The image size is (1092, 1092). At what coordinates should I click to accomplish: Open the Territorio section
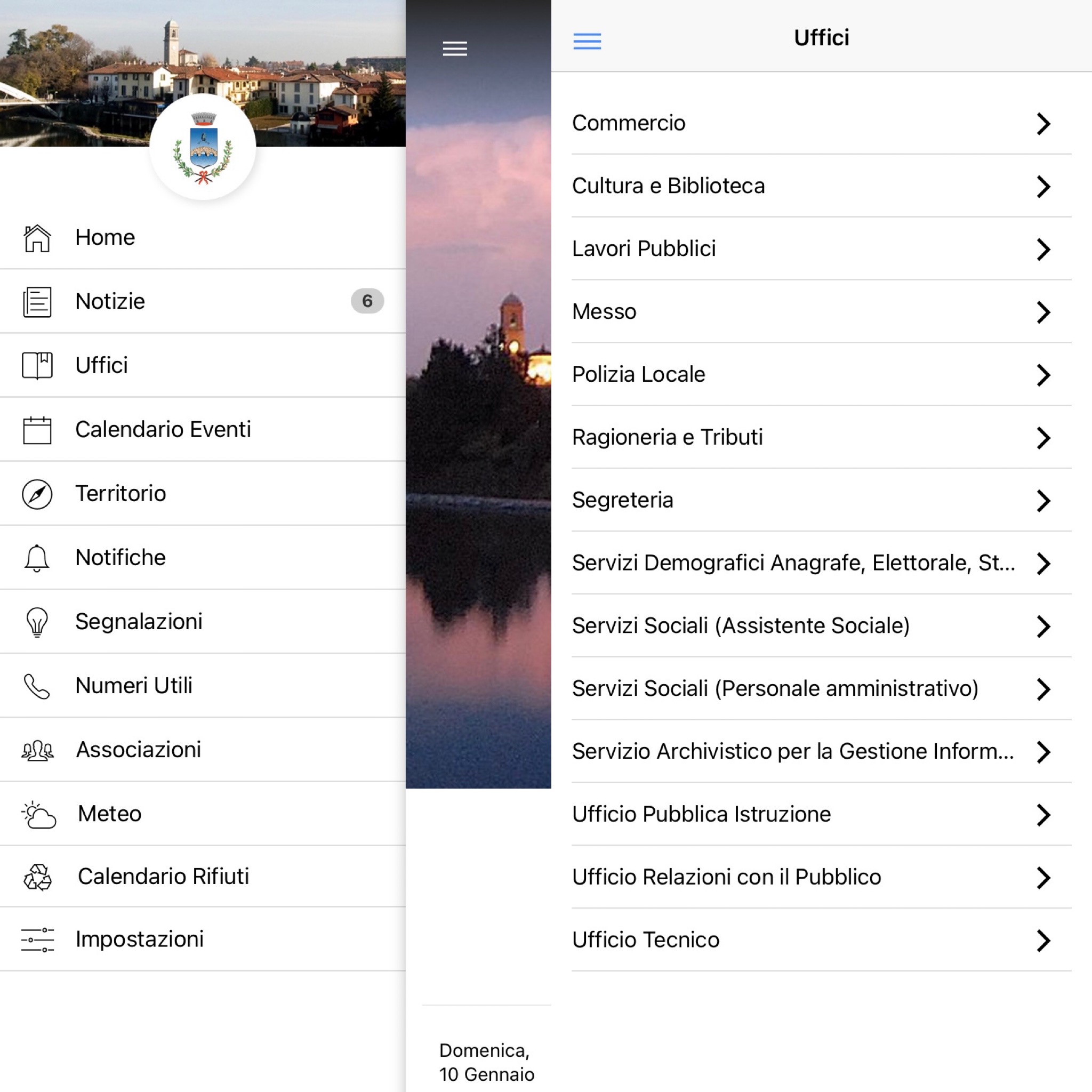(121, 493)
